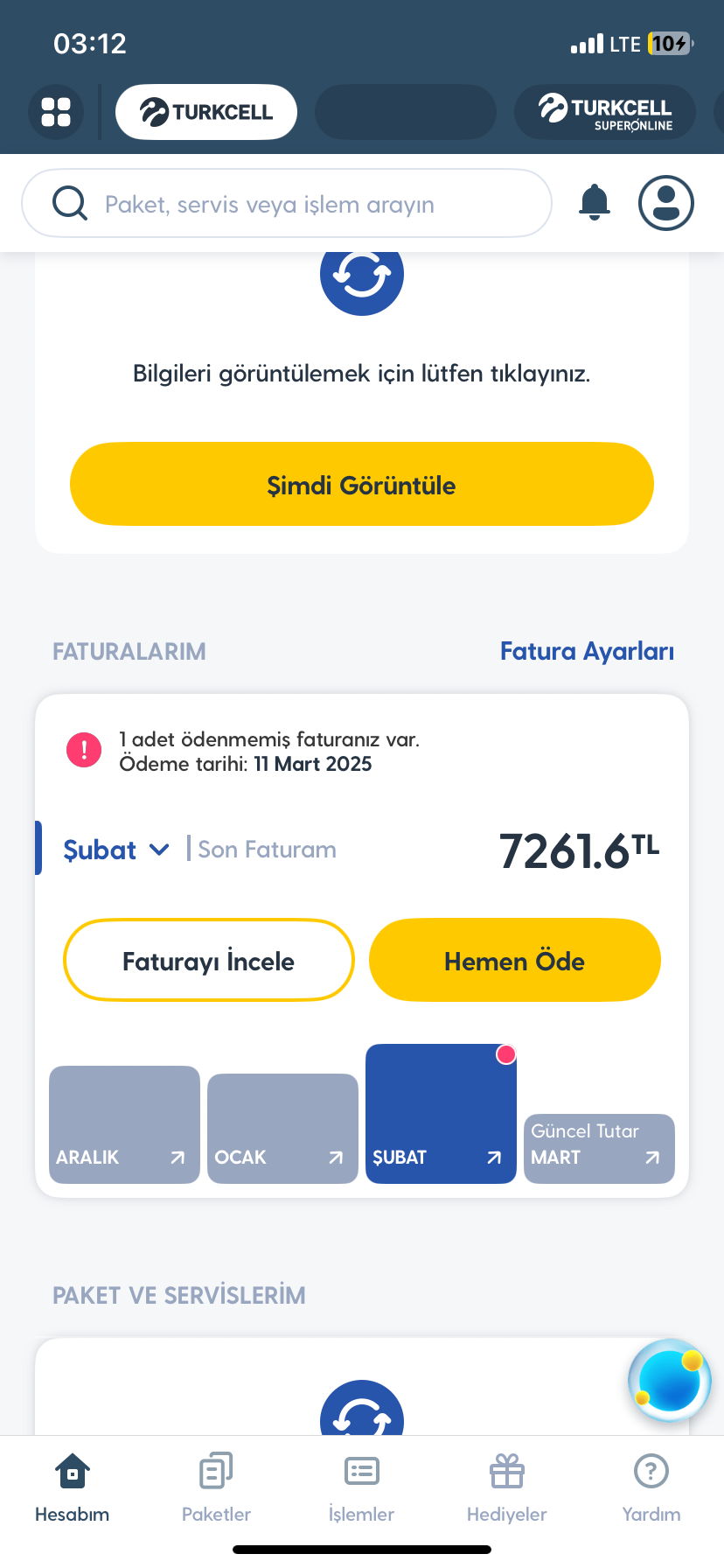Open Fatura Ayarları link
The image size is (724, 1568).
point(587,651)
